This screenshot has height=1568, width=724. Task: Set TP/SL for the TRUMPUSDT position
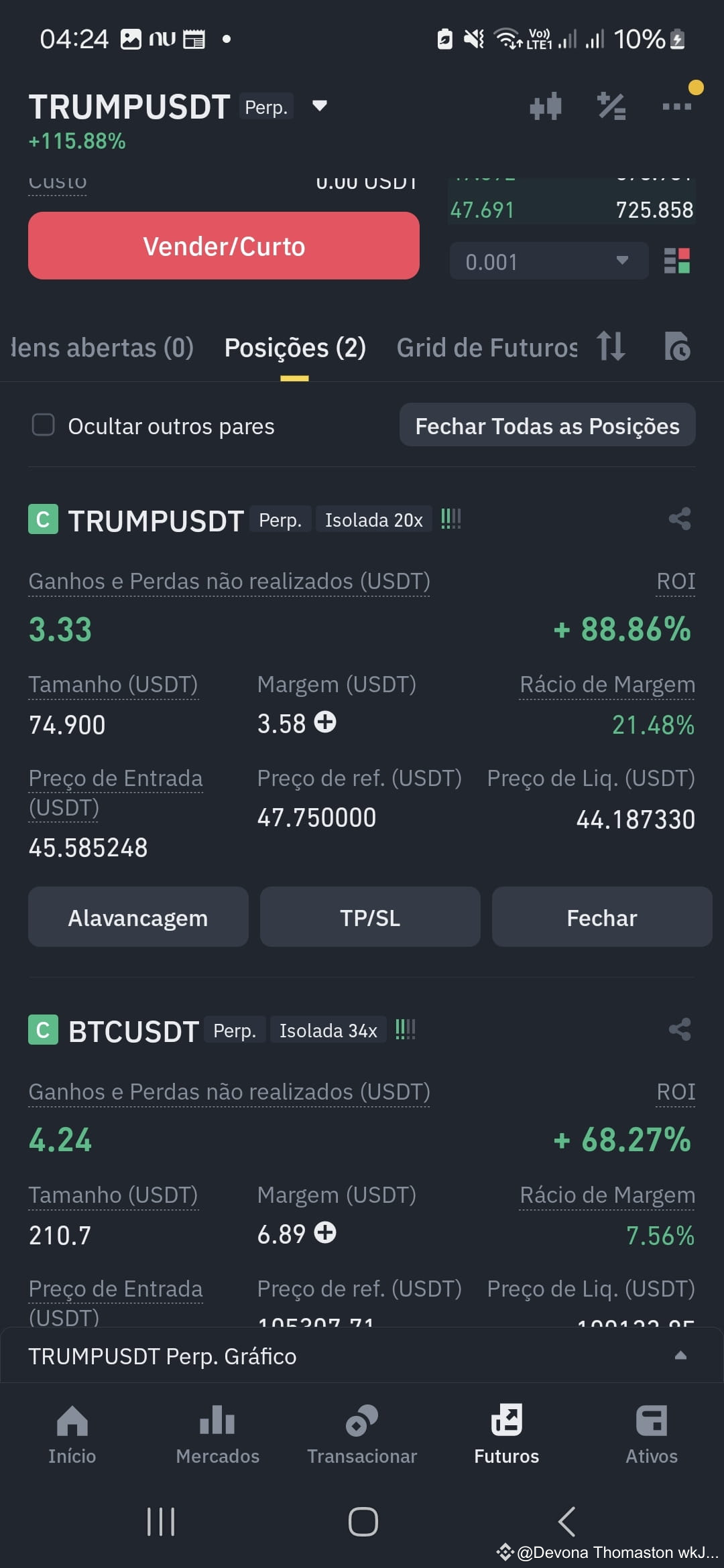click(x=370, y=917)
